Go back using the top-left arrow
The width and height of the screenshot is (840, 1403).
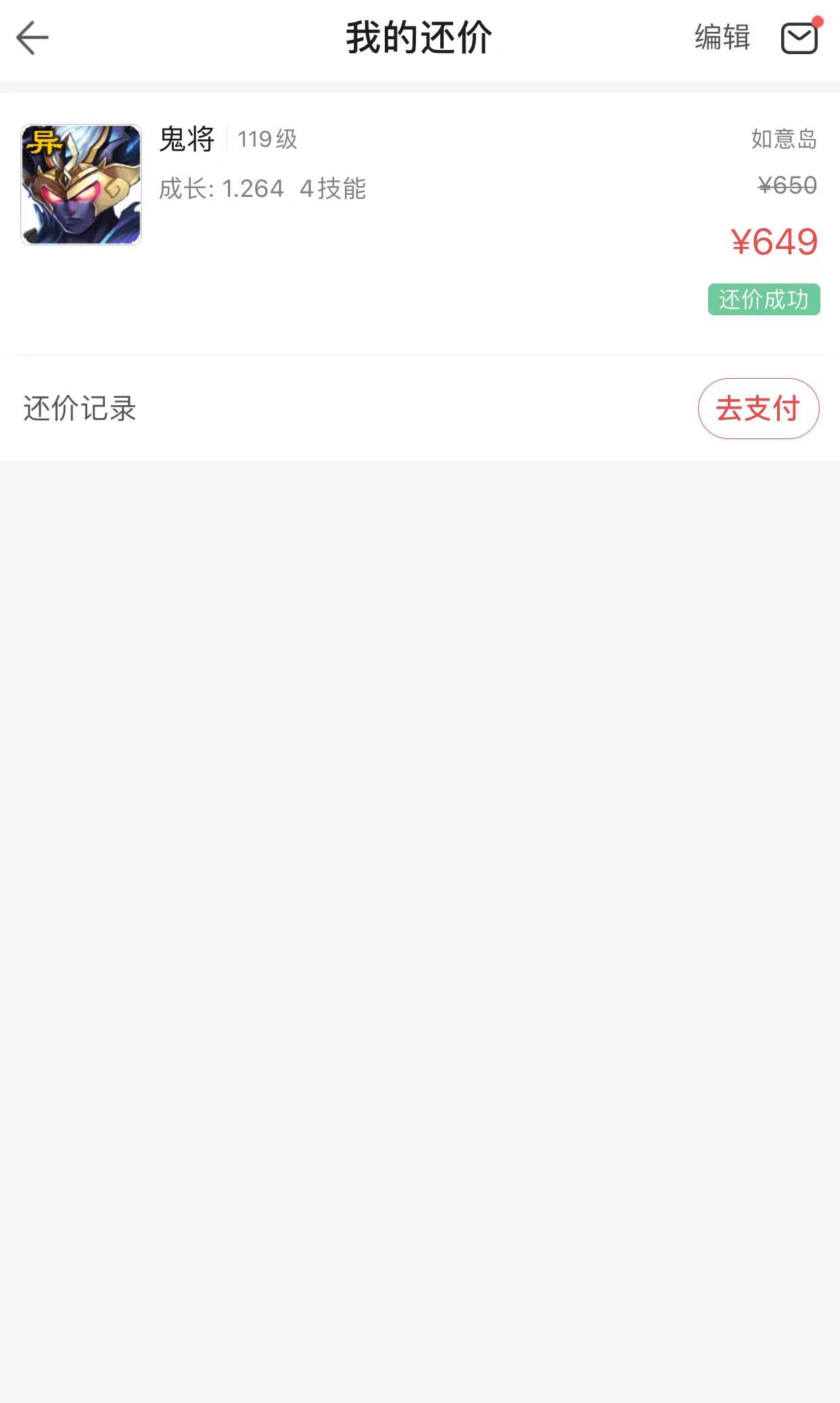pyautogui.click(x=32, y=37)
